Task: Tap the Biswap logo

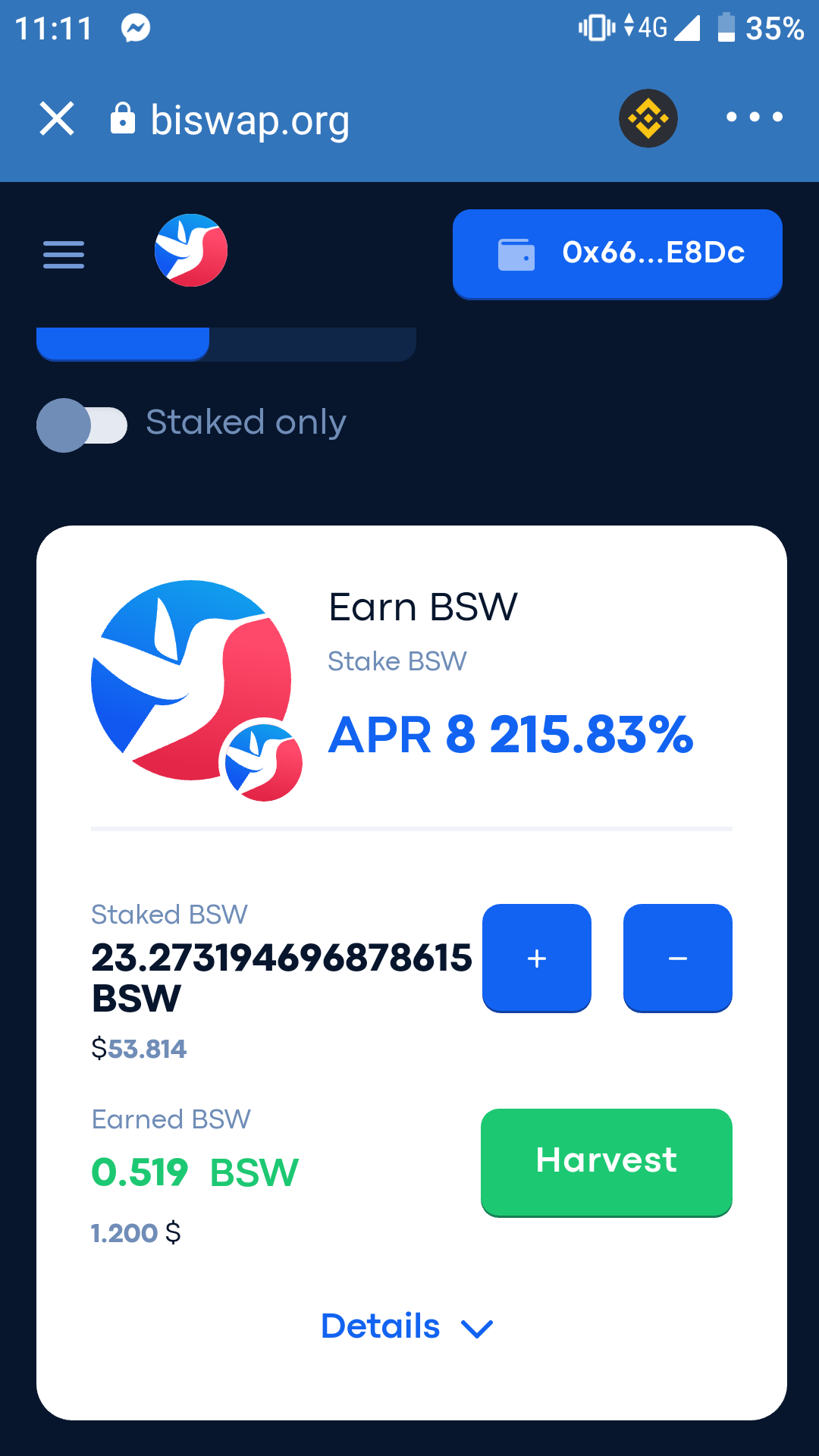Action: (x=191, y=250)
